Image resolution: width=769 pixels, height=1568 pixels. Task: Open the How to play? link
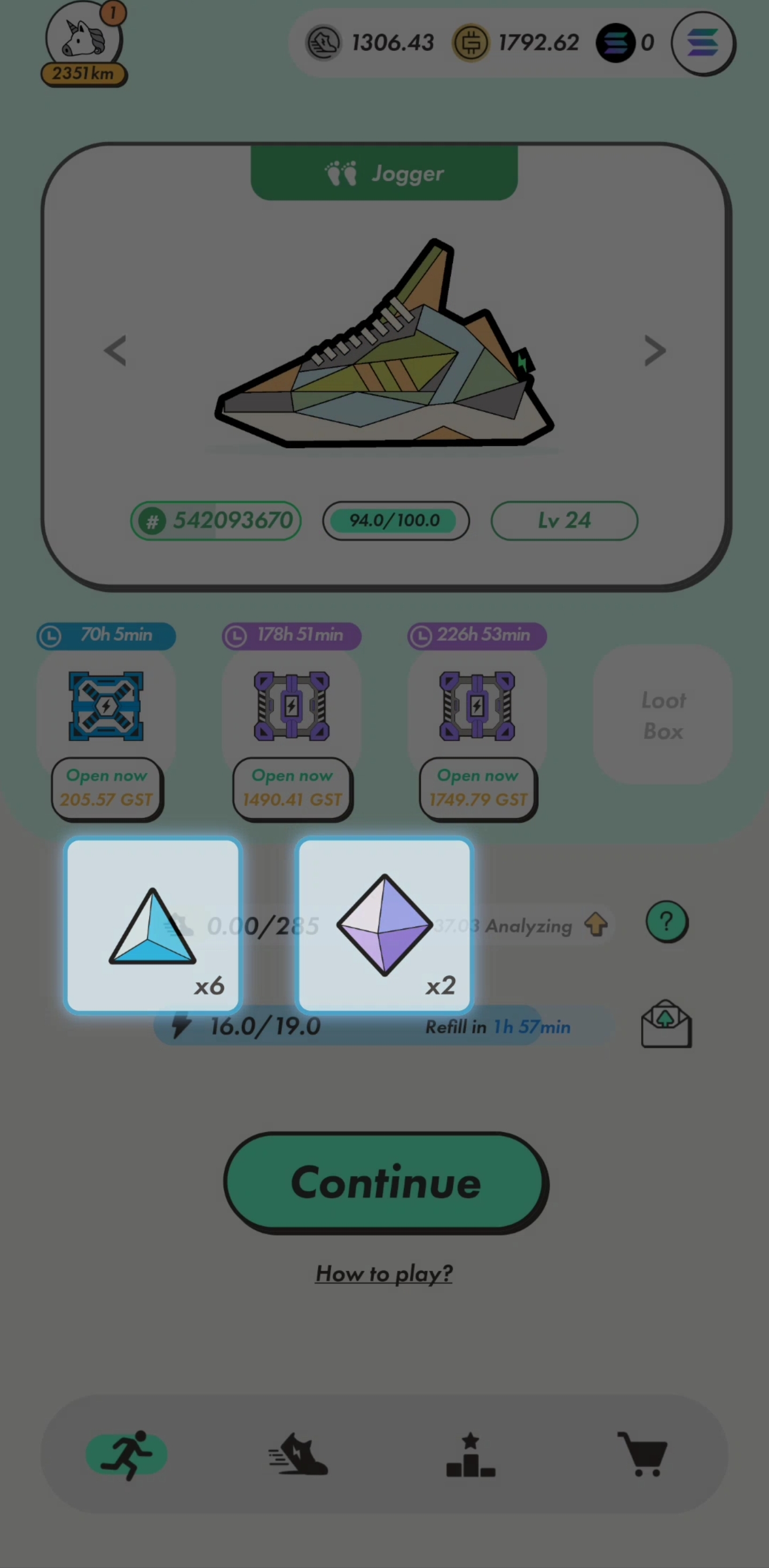(x=384, y=1274)
